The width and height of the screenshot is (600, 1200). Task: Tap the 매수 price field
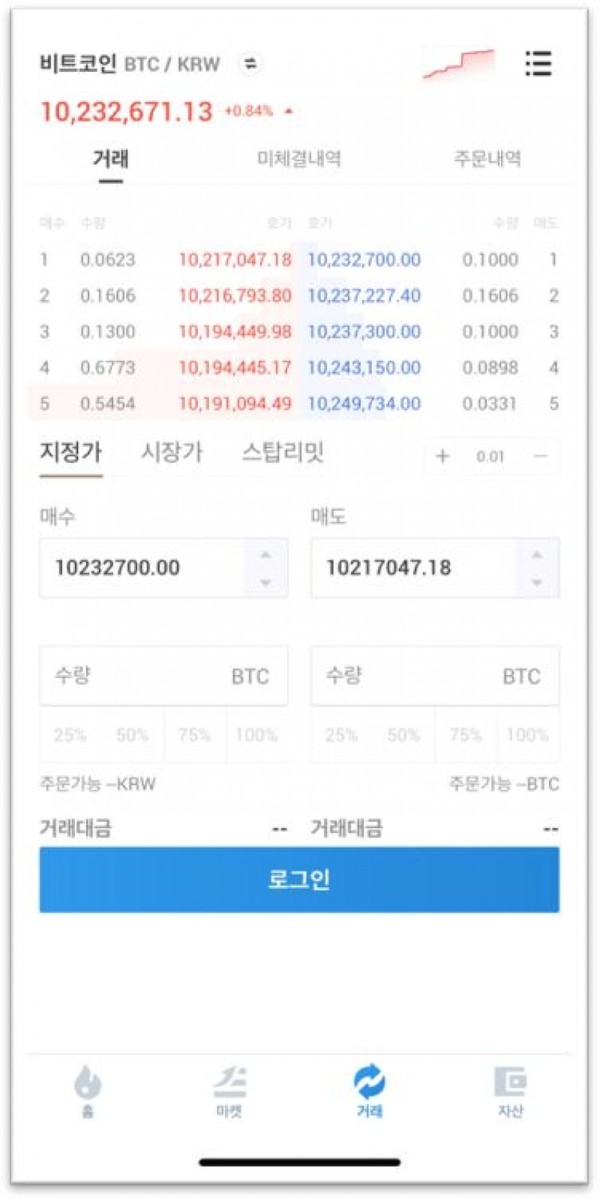click(141, 568)
